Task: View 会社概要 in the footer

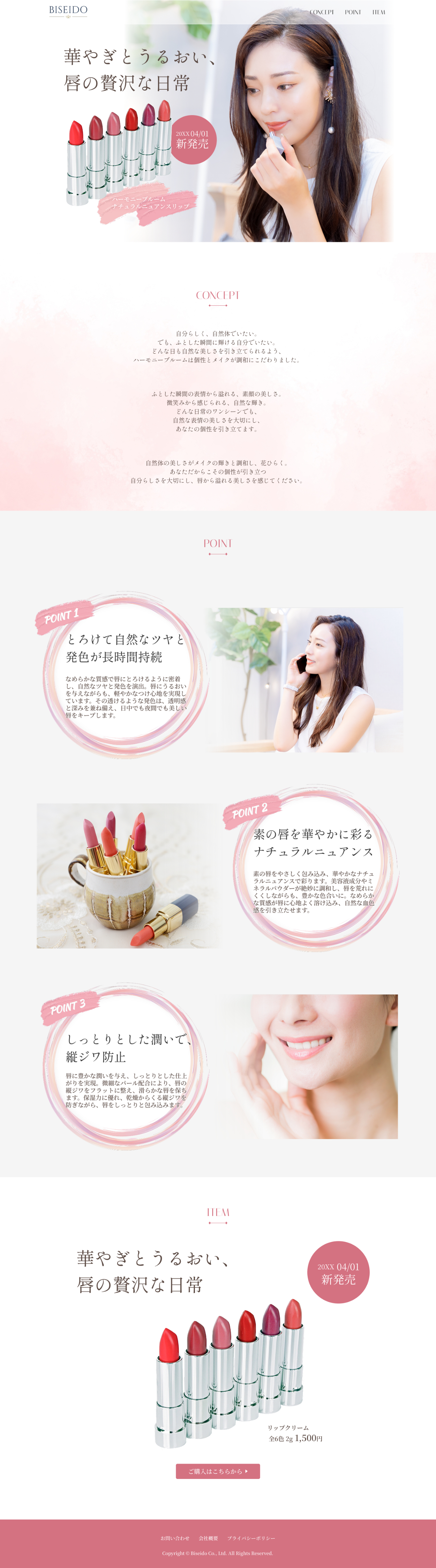Action: pyautogui.click(x=208, y=1538)
